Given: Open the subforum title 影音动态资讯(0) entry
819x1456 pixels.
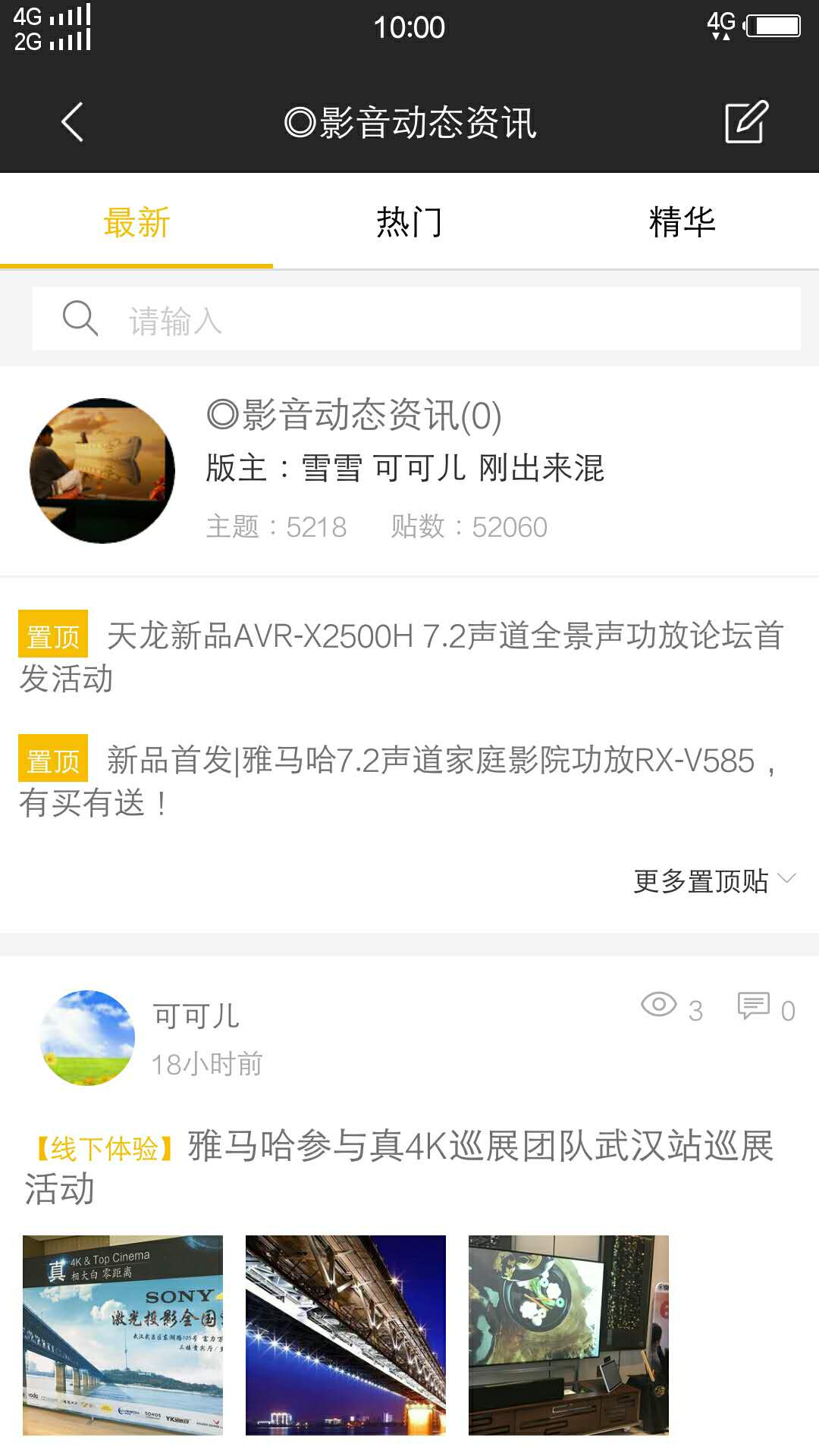Looking at the screenshot, I should (x=353, y=416).
